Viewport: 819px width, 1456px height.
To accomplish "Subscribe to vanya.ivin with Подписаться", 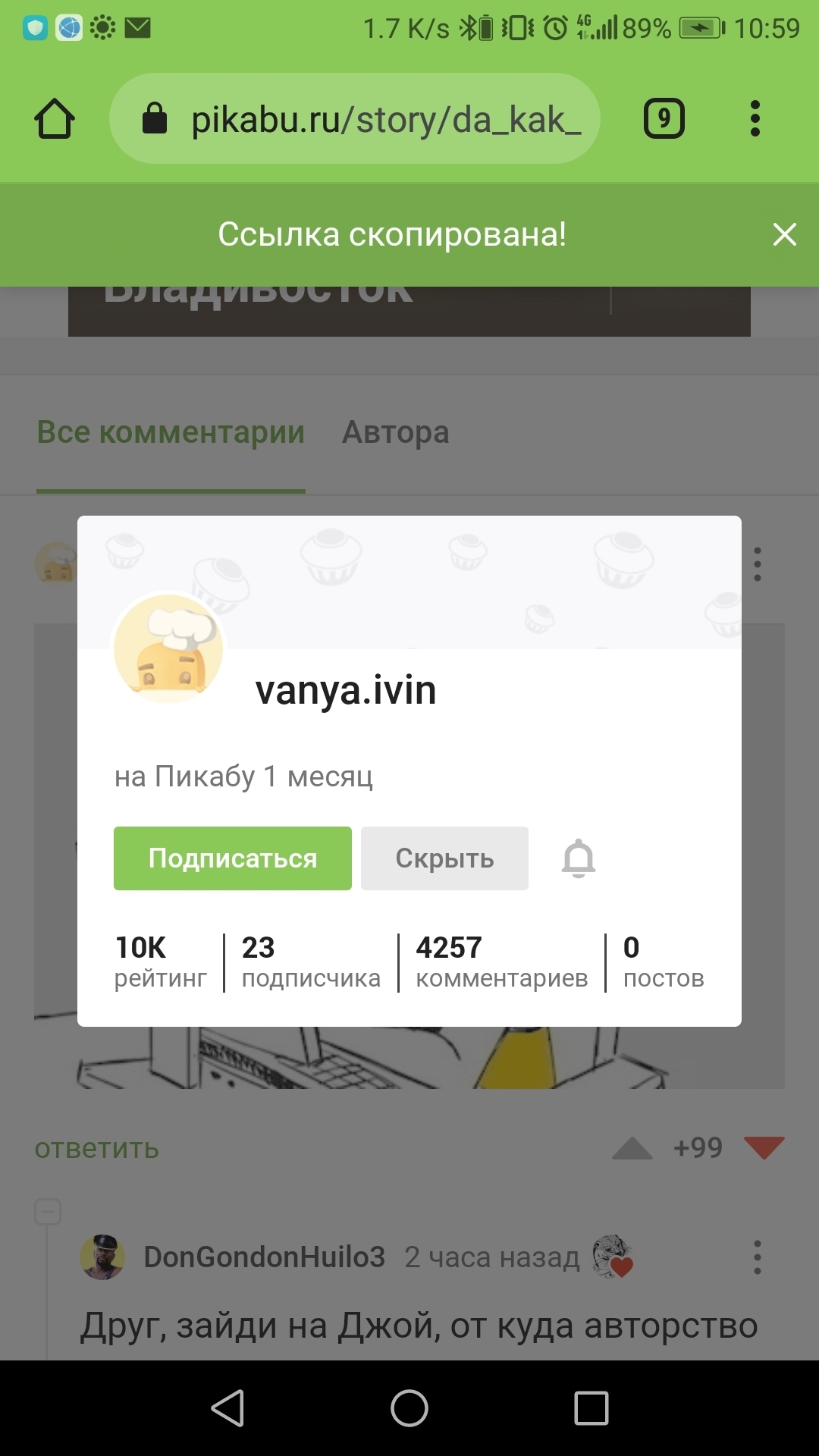I will pyautogui.click(x=233, y=858).
